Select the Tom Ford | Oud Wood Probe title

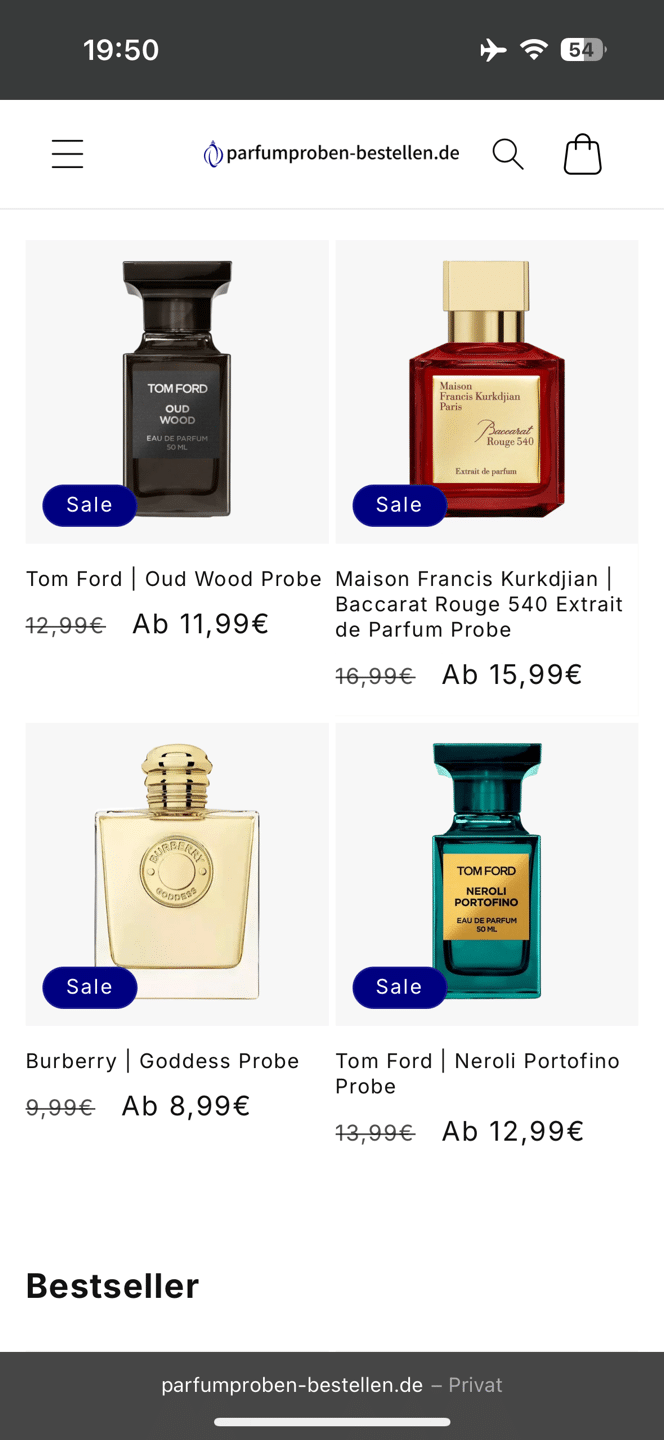[x=174, y=579]
